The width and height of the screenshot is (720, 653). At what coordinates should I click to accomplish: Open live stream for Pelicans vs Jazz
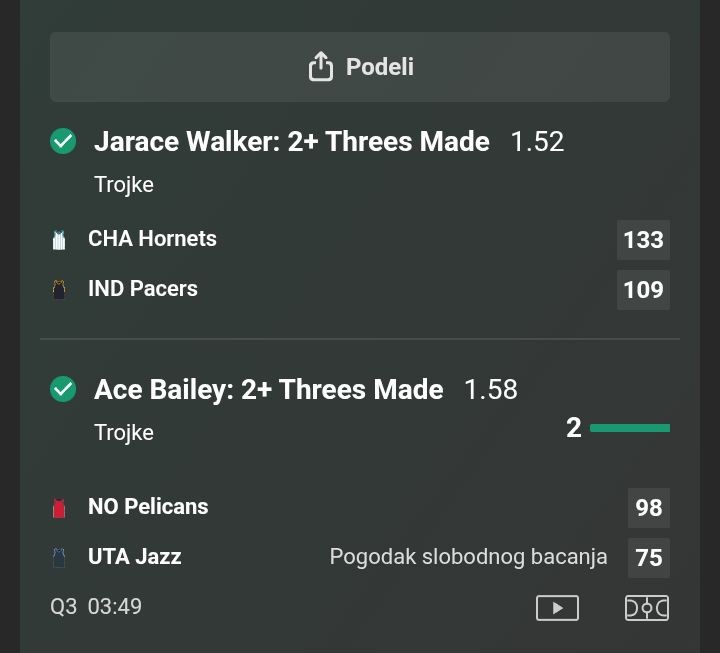click(x=557, y=607)
